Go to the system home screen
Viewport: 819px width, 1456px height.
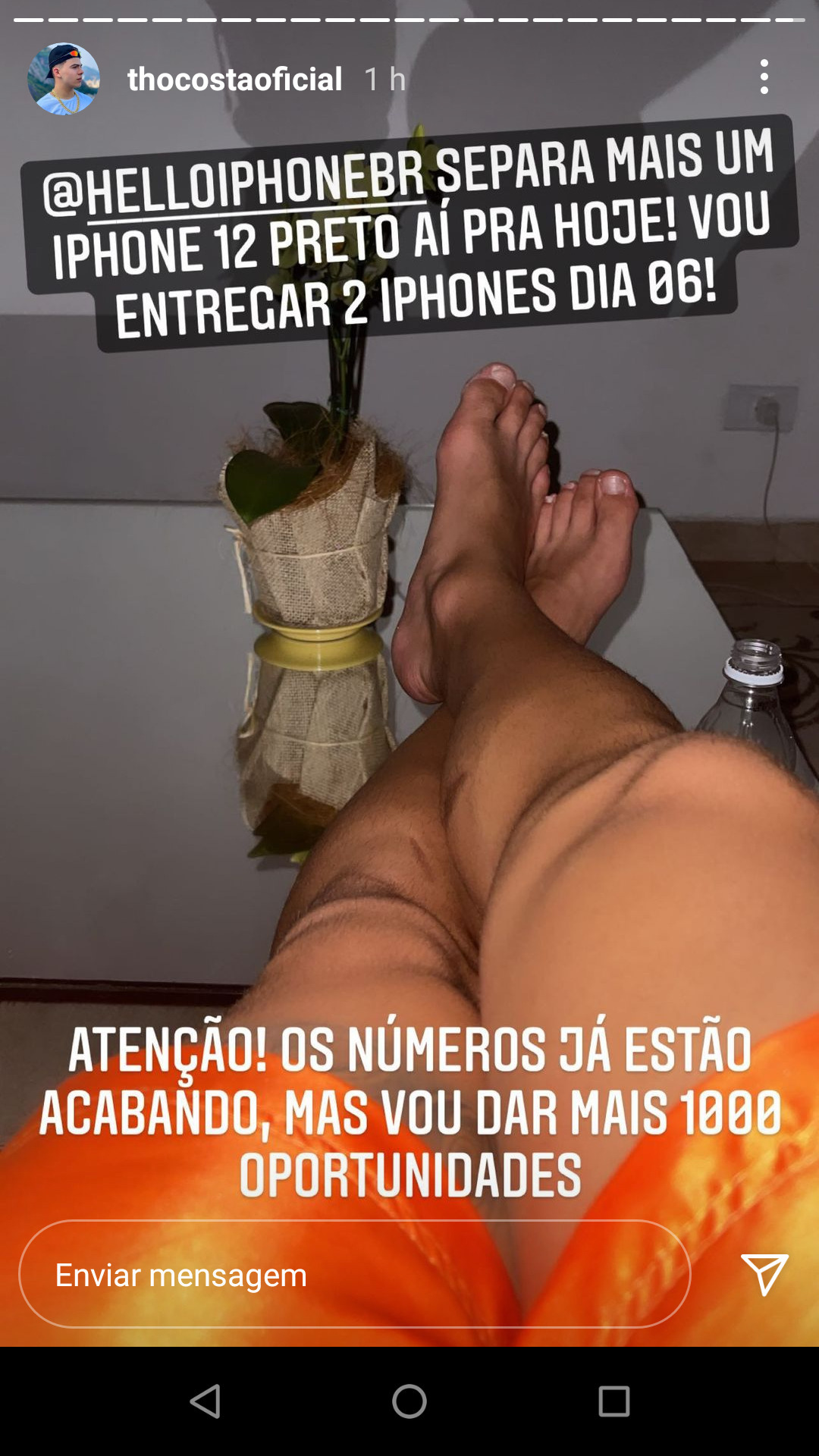tap(409, 1401)
